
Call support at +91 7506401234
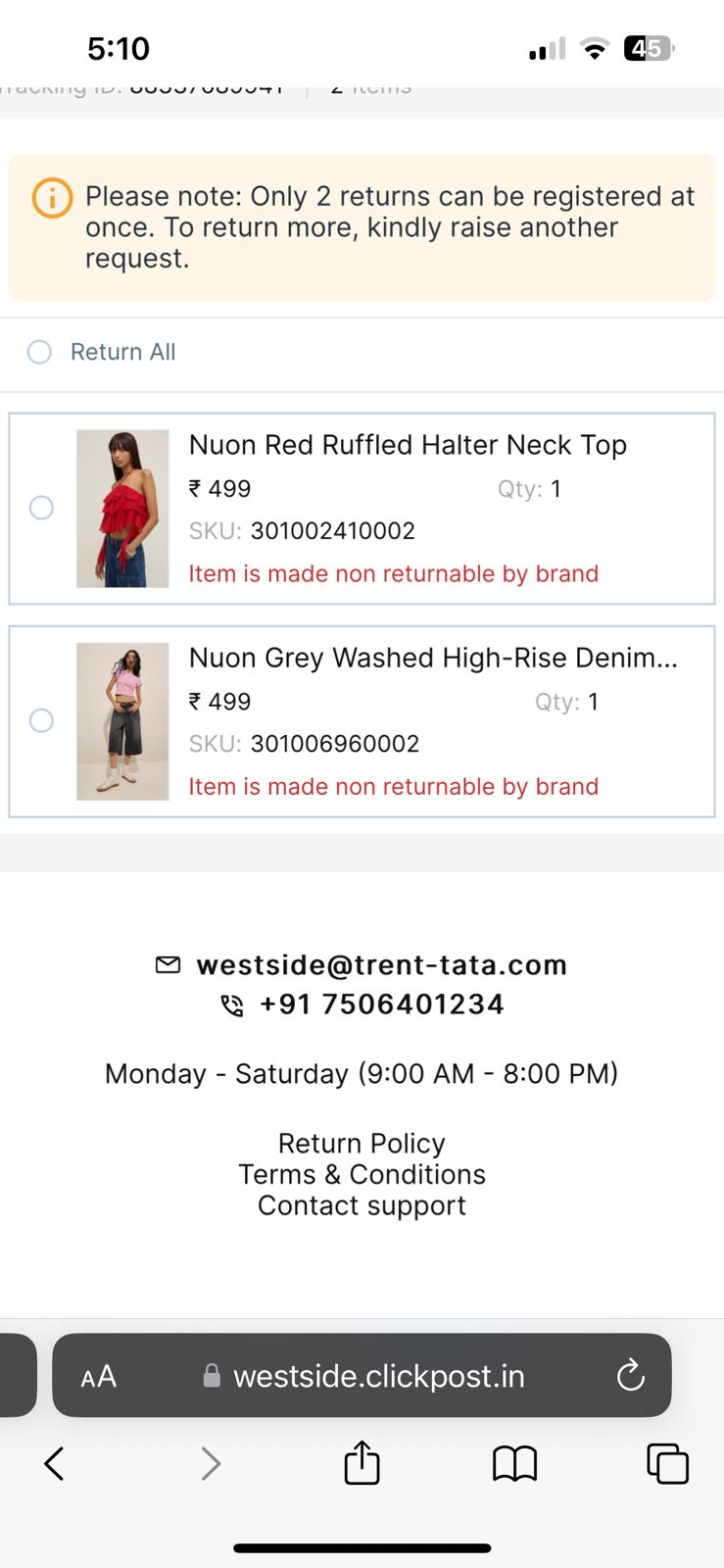pos(381,1004)
